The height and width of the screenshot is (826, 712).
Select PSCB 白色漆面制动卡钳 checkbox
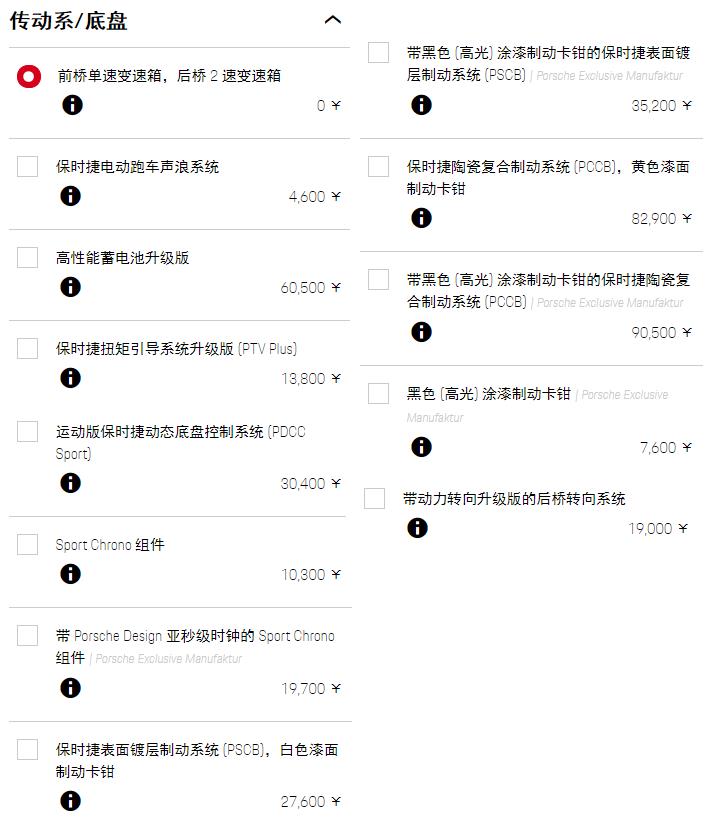tap(28, 750)
